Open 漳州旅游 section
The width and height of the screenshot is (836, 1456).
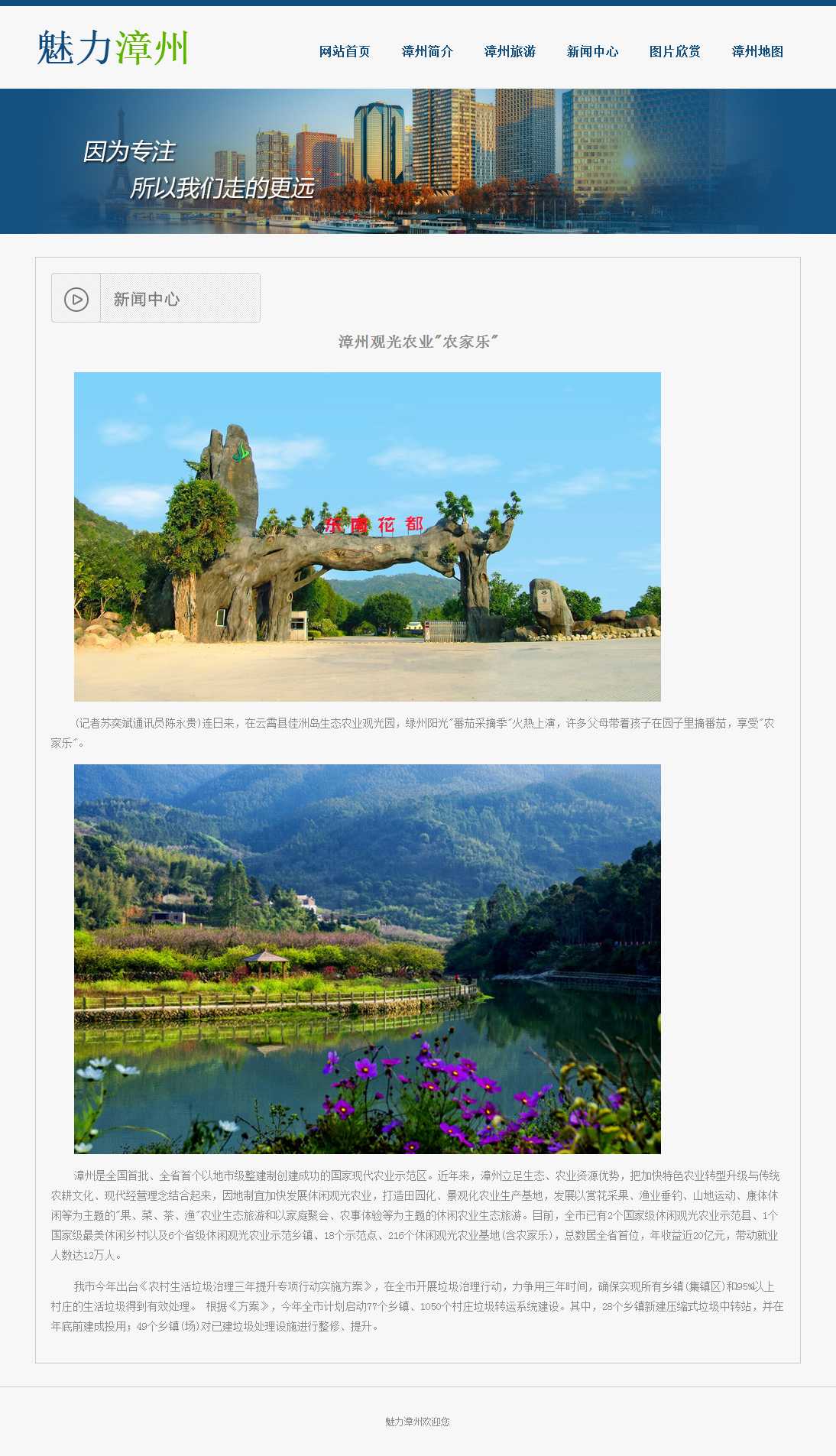[510, 51]
